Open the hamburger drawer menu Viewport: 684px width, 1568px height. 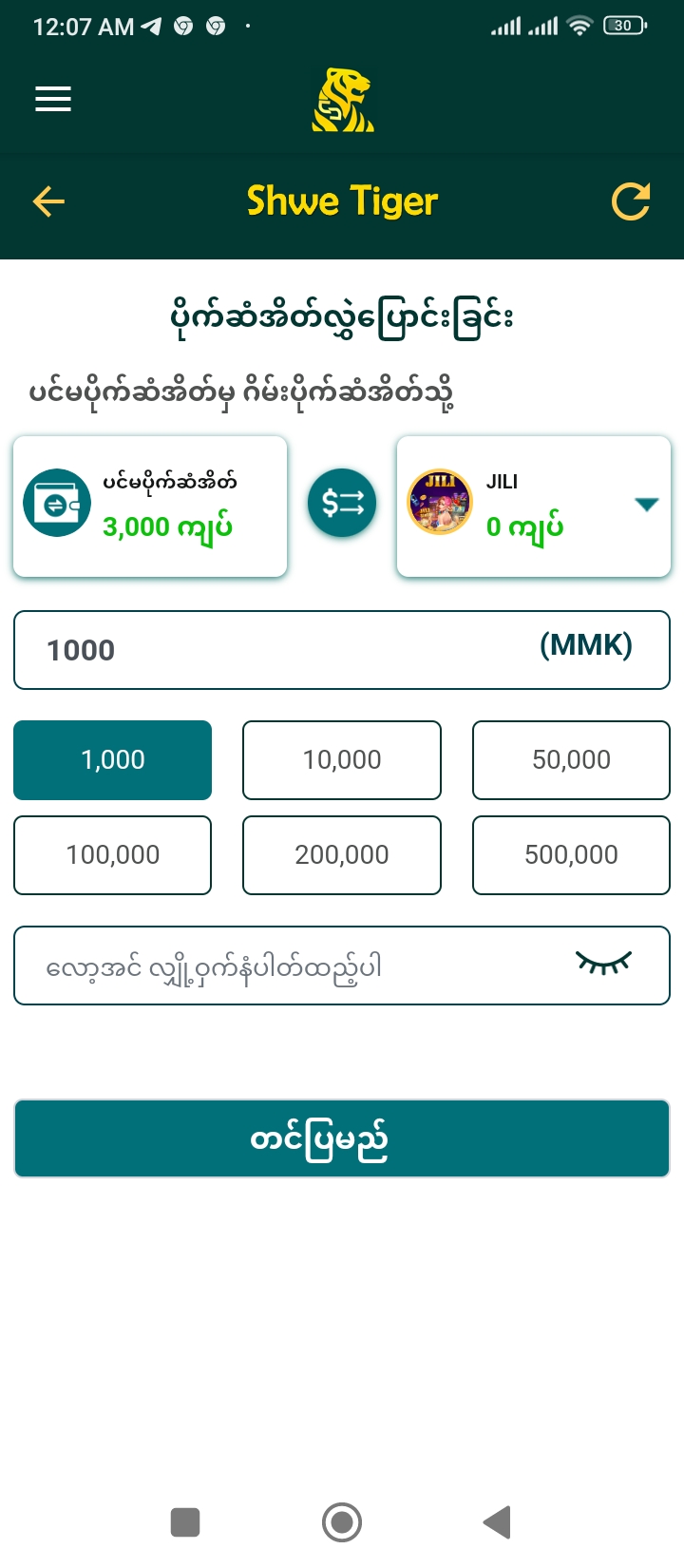coord(53,99)
